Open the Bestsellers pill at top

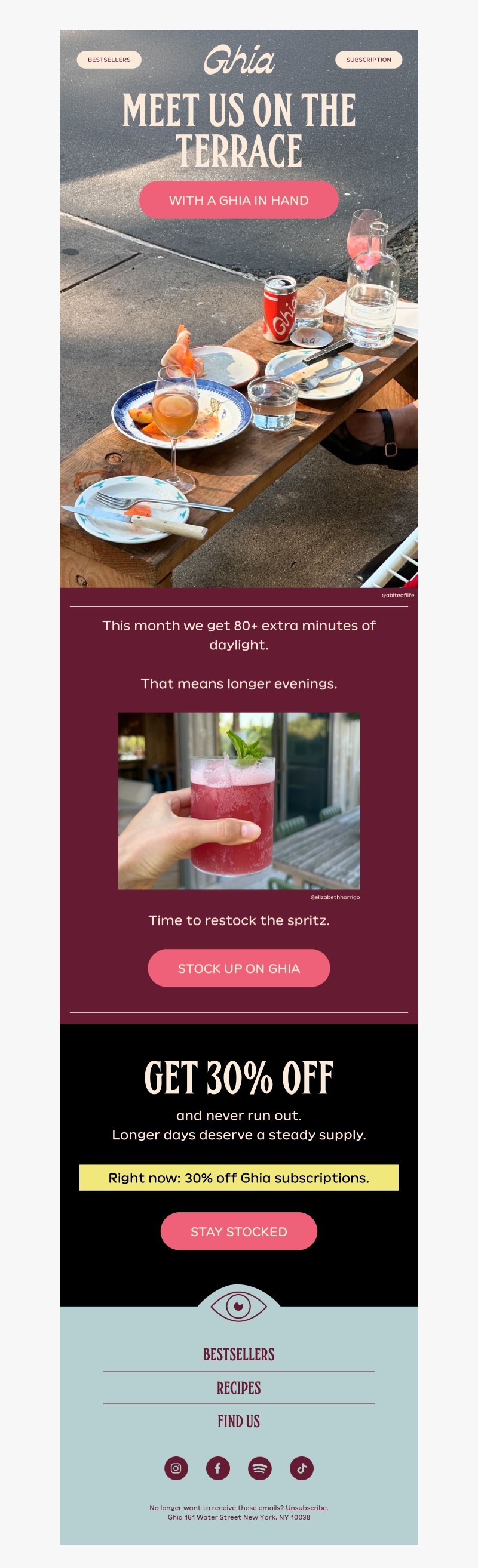pos(109,60)
